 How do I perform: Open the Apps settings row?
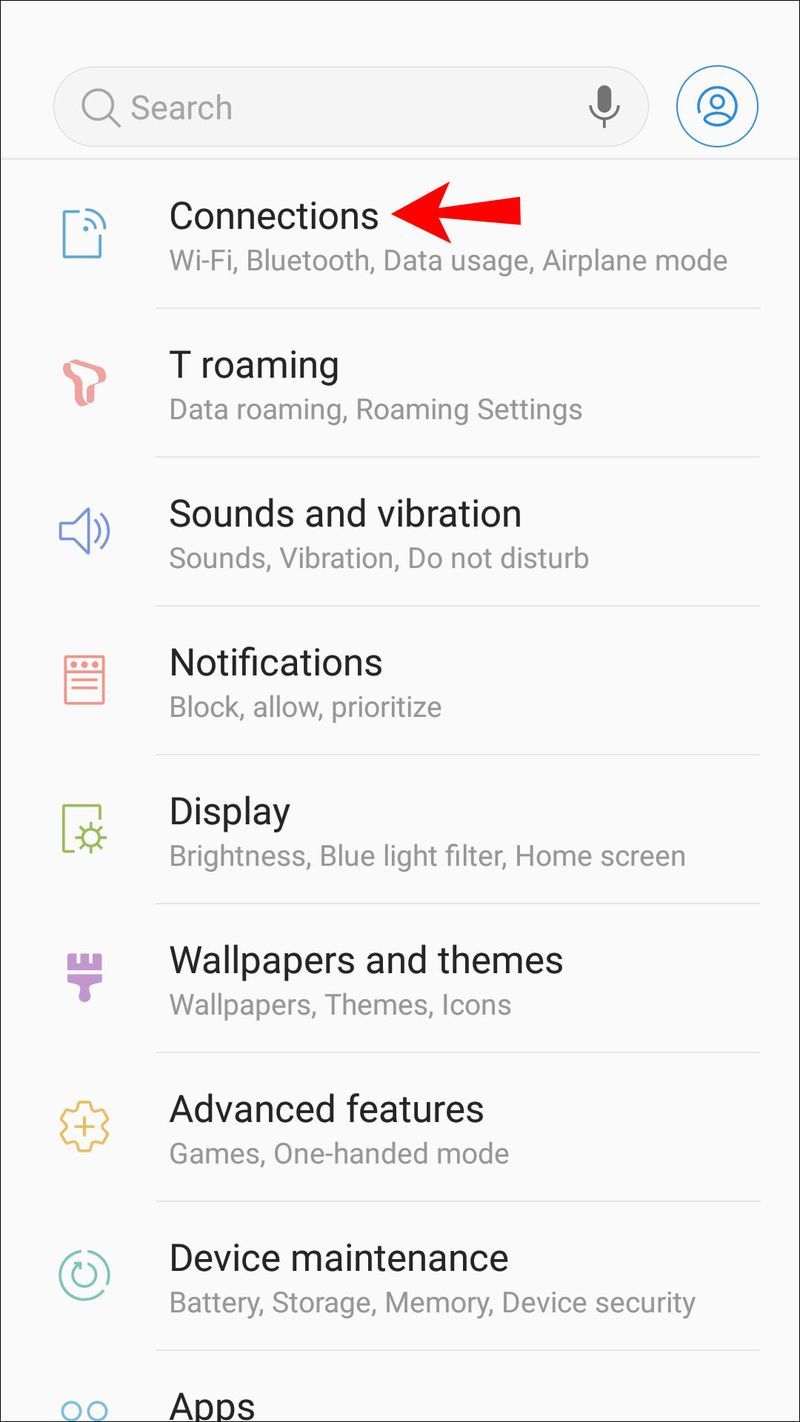click(x=400, y=1390)
